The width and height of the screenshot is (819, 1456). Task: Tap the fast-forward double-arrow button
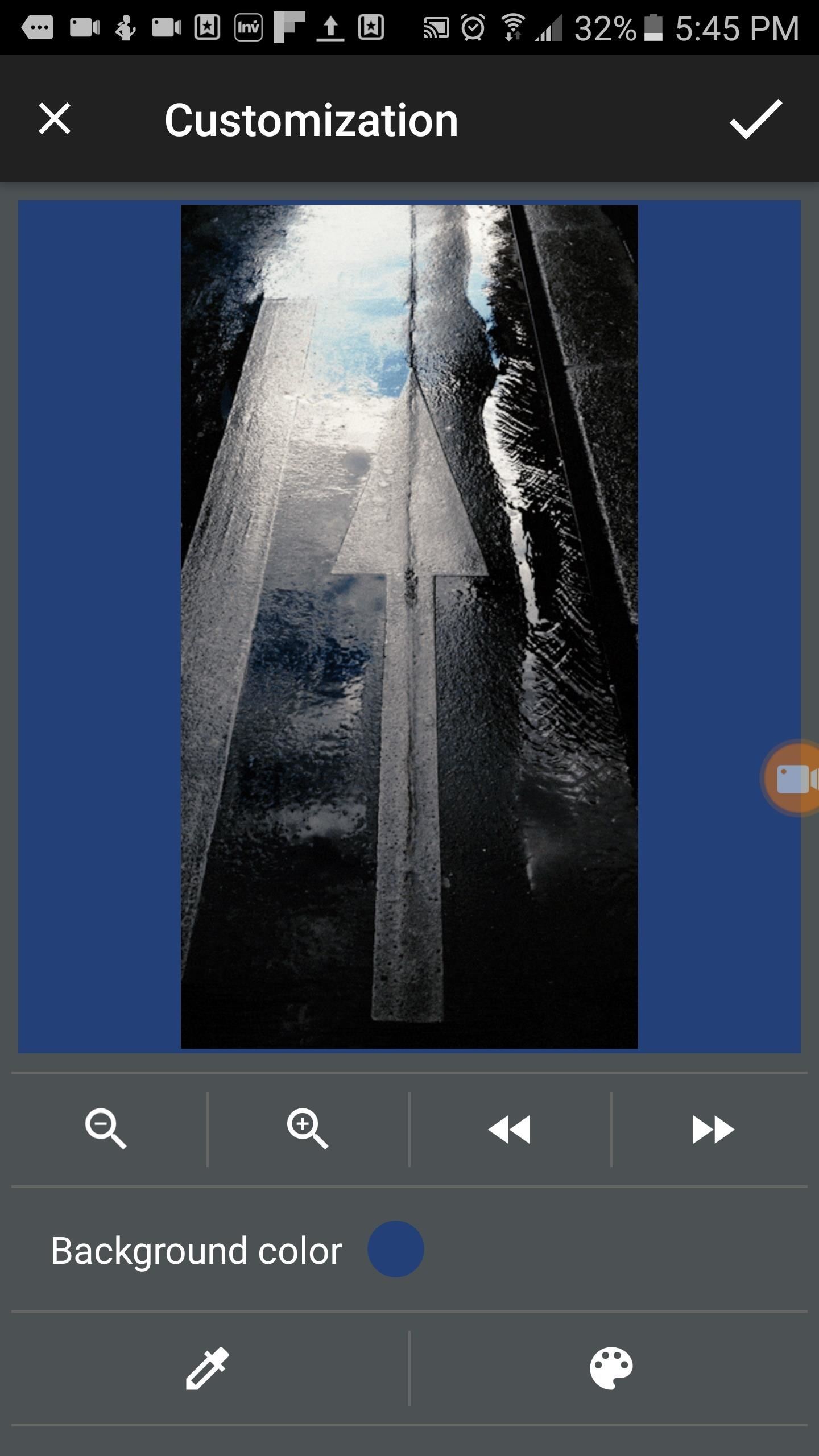point(713,1130)
